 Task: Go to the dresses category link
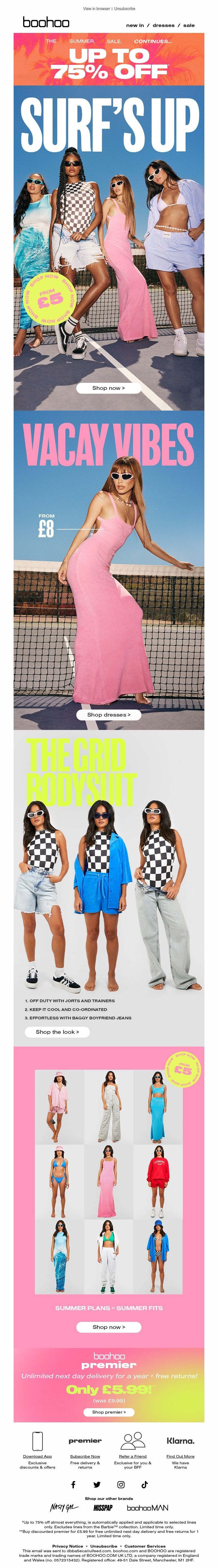pyautogui.click(x=163, y=26)
